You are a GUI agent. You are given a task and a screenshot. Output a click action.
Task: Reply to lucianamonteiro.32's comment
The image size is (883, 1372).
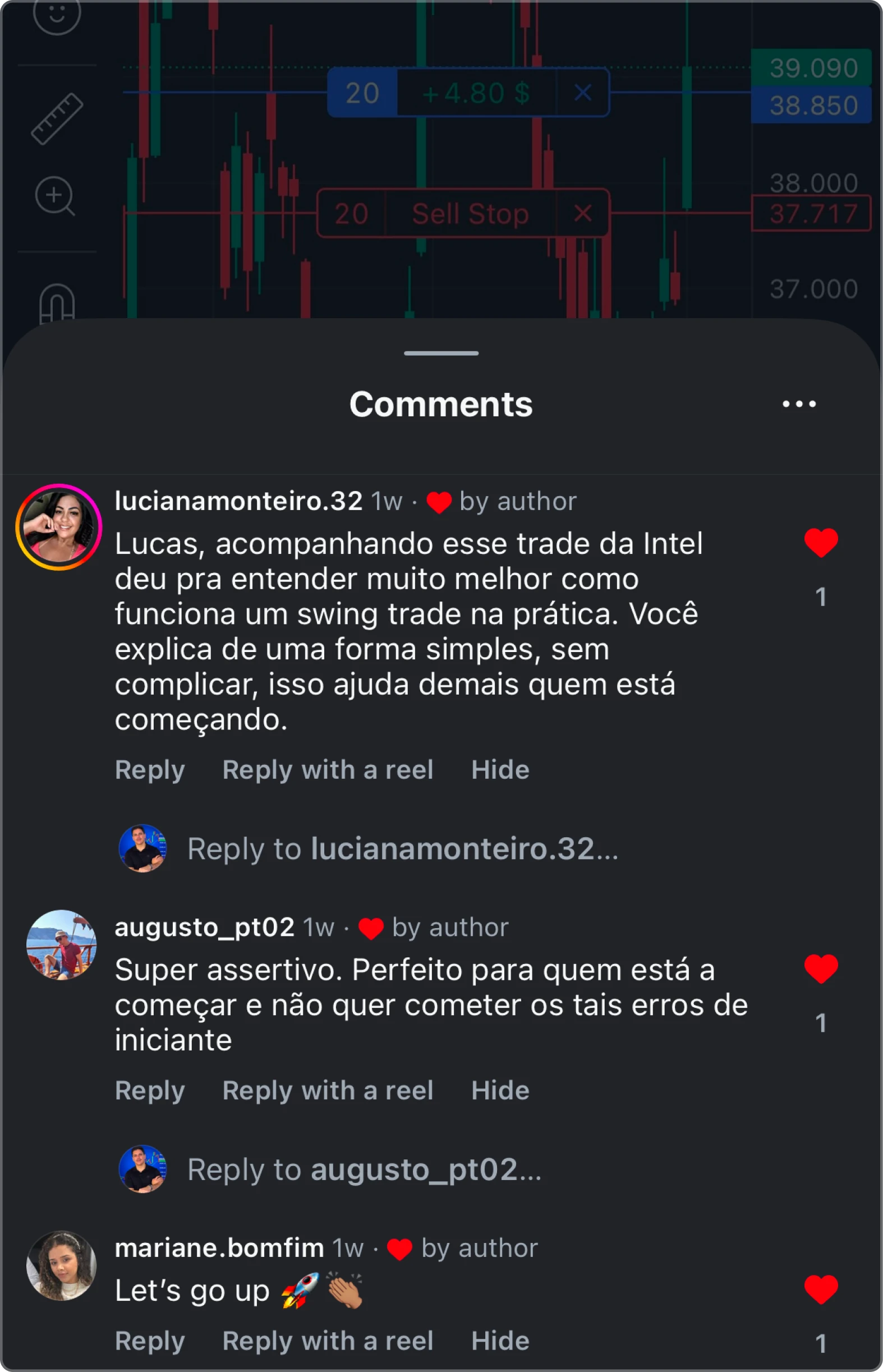[x=150, y=770]
